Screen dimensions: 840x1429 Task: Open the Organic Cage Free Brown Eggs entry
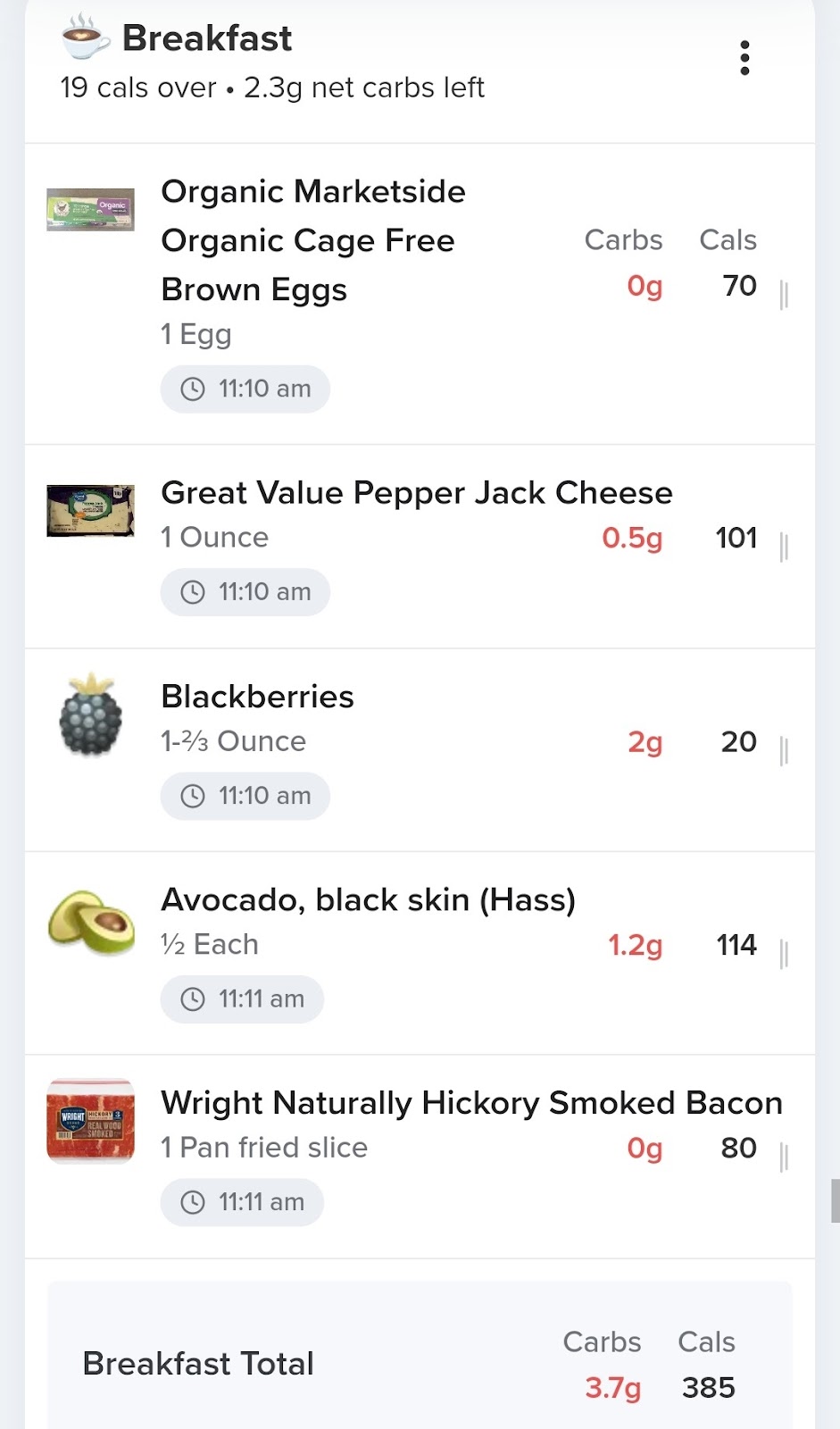tap(420, 294)
